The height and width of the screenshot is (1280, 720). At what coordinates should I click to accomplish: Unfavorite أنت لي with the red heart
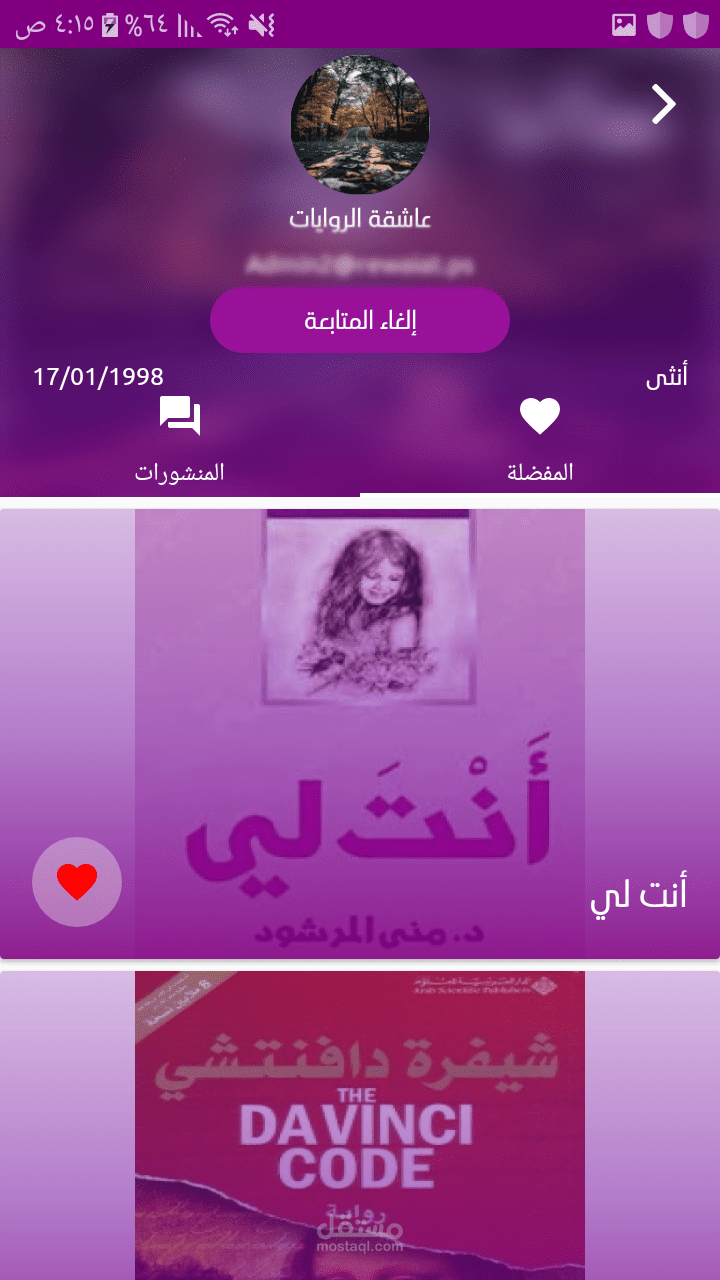click(77, 881)
